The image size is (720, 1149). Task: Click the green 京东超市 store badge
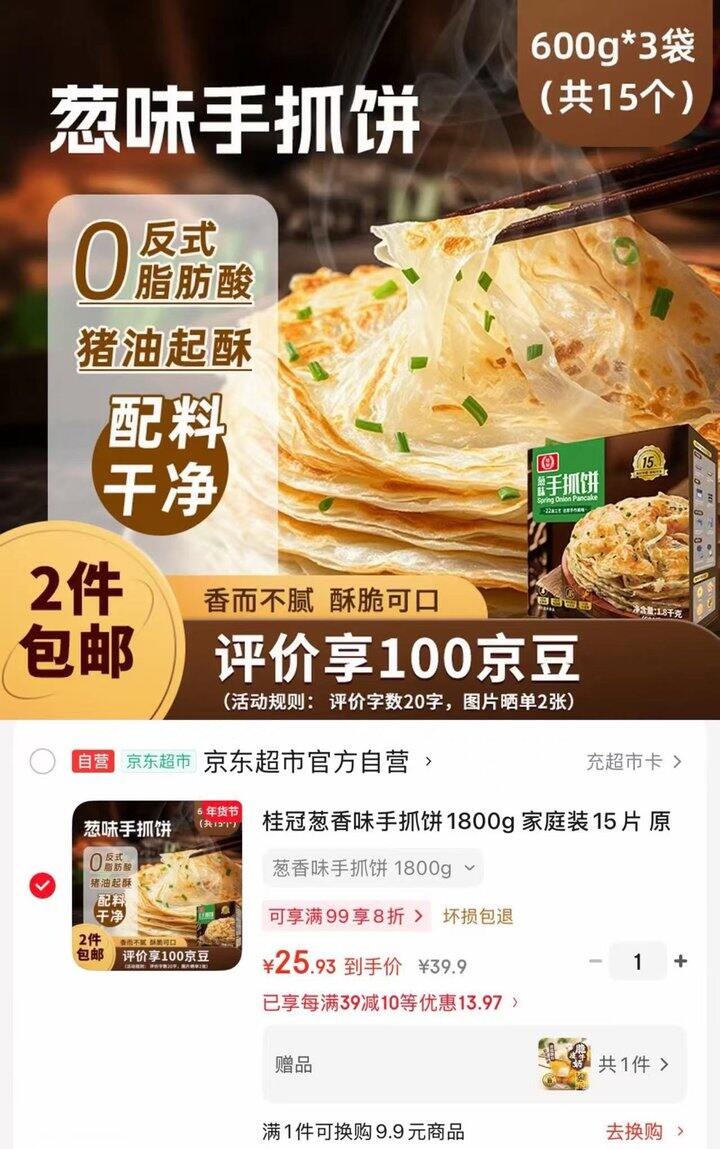(158, 758)
